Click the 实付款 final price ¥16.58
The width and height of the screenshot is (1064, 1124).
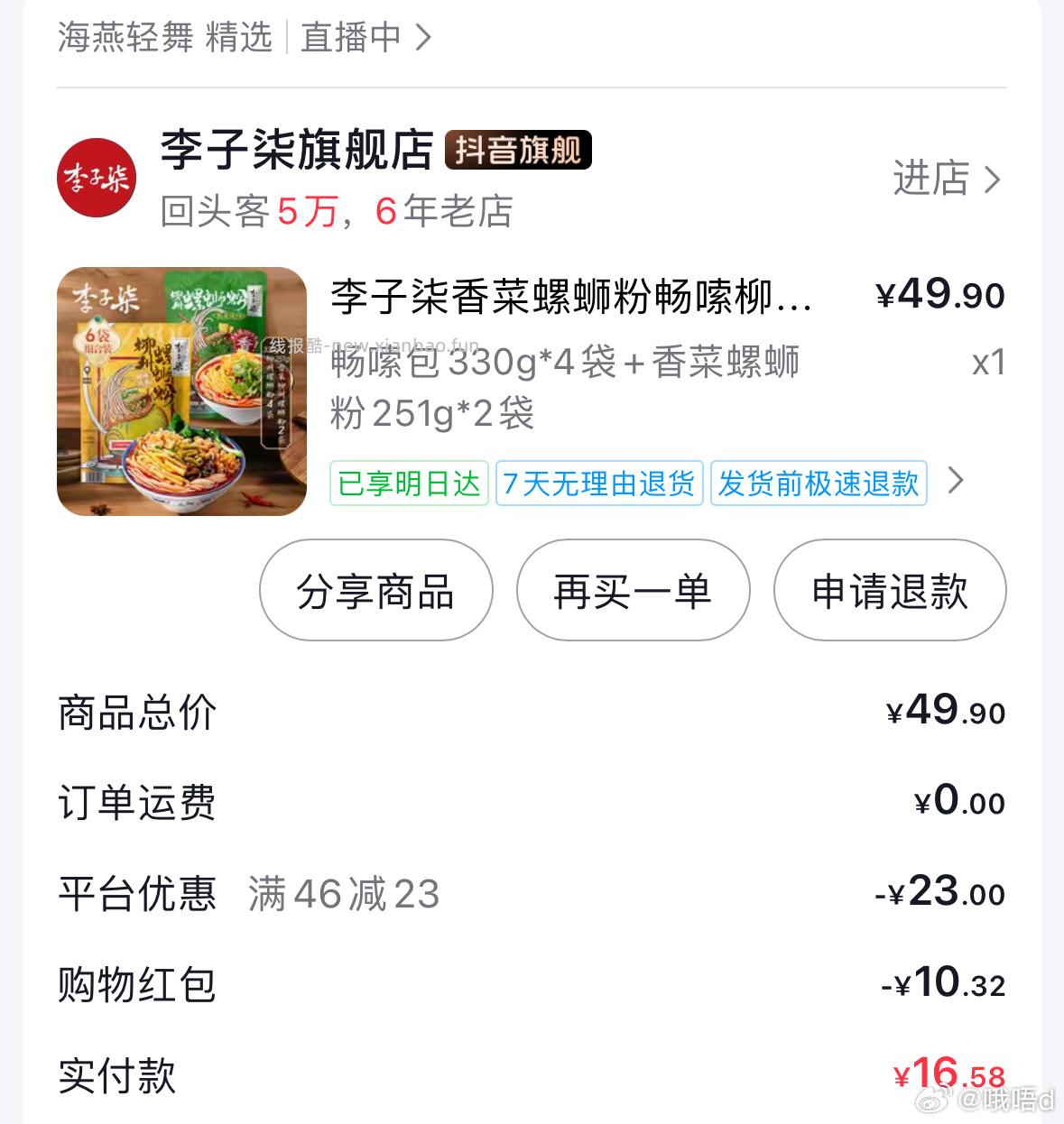point(944,1075)
